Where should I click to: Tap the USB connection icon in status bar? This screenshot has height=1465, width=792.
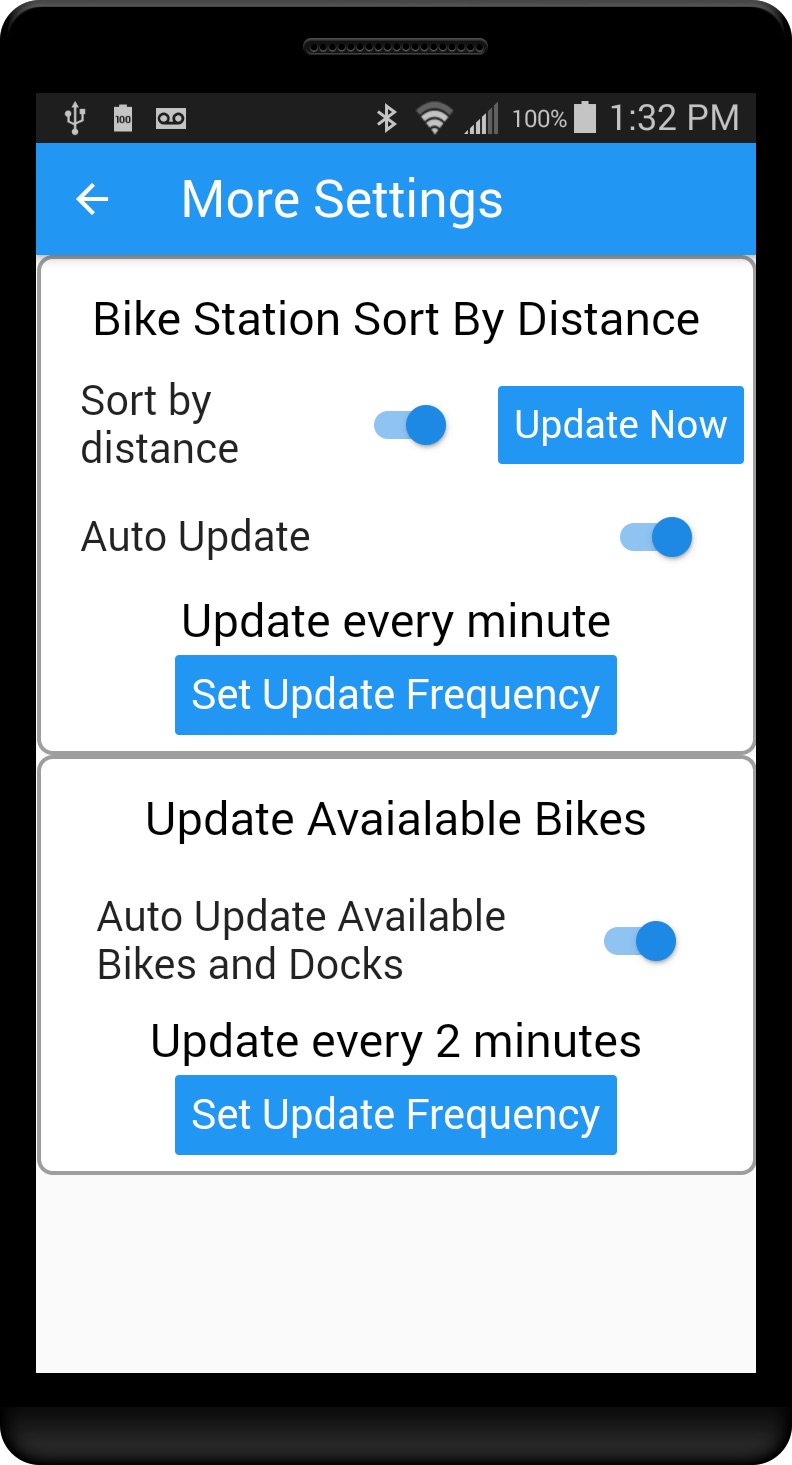[x=73, y=117]
